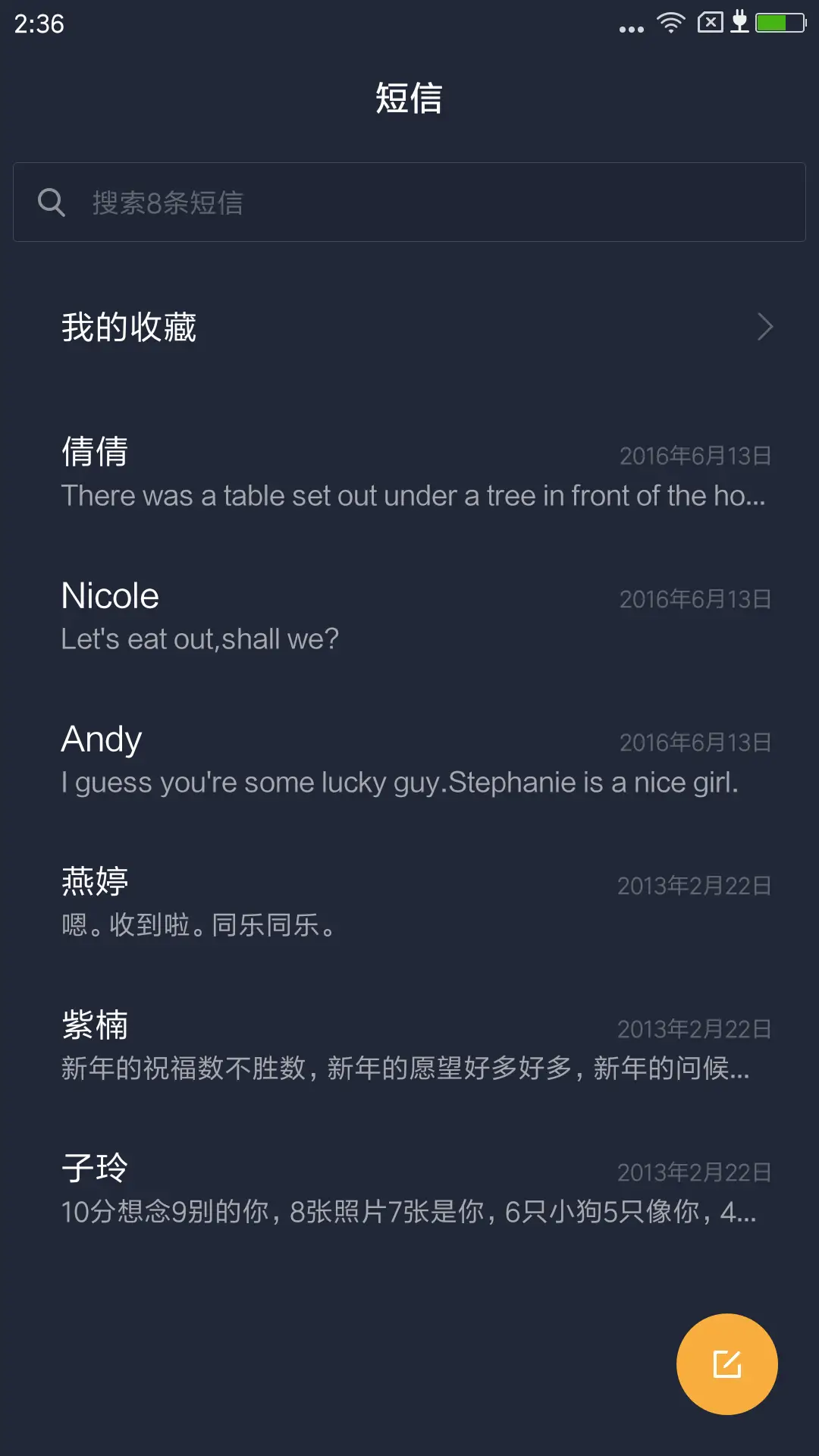Open 紫楠's new year greeting message

[x=409, y=1046]
